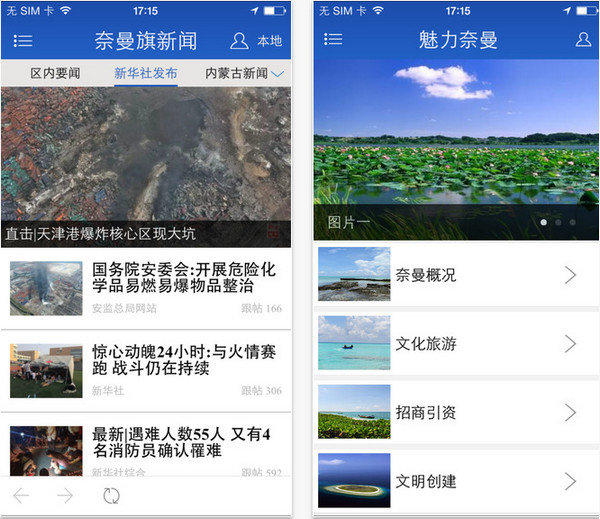
Task: Switch to the 区内要闻 tab
Action: point(55,74)
